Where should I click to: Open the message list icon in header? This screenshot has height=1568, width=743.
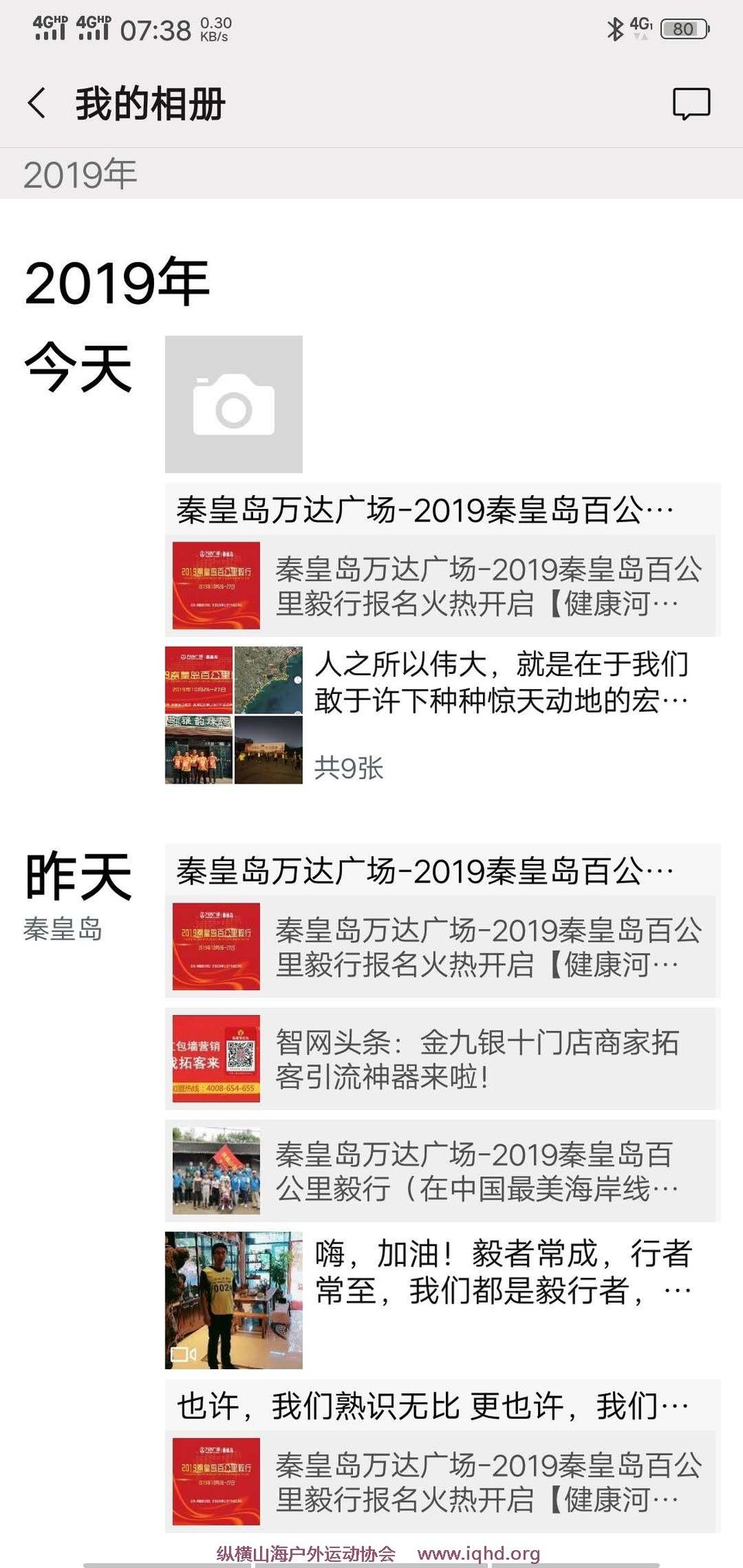pyautogui.click(x=690, y=104)
